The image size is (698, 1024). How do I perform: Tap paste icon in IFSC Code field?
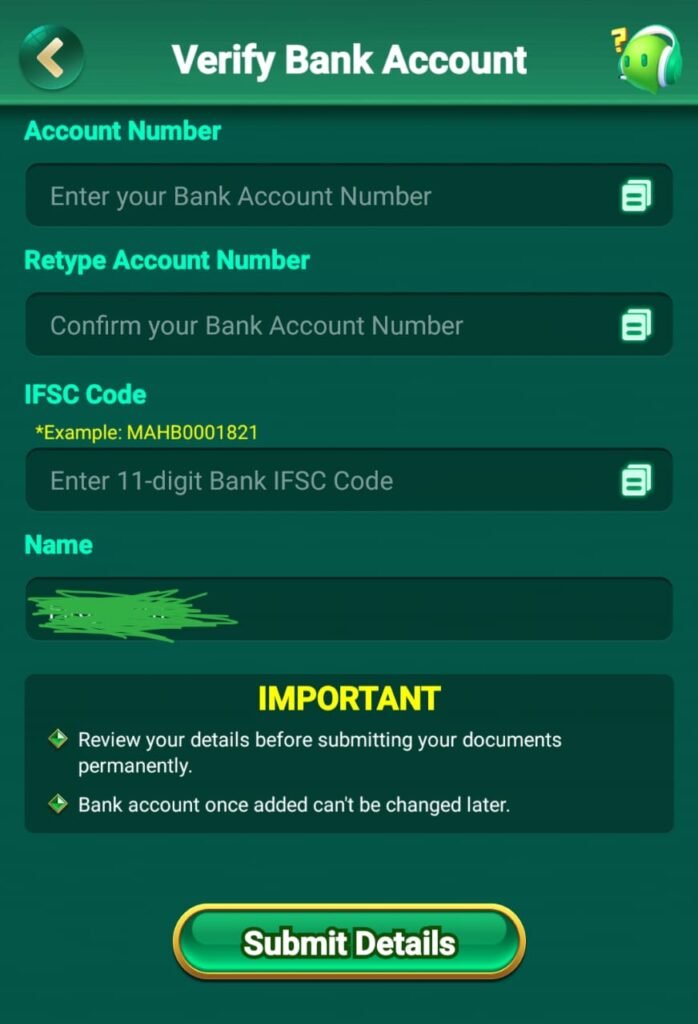(x=636, y=480)
